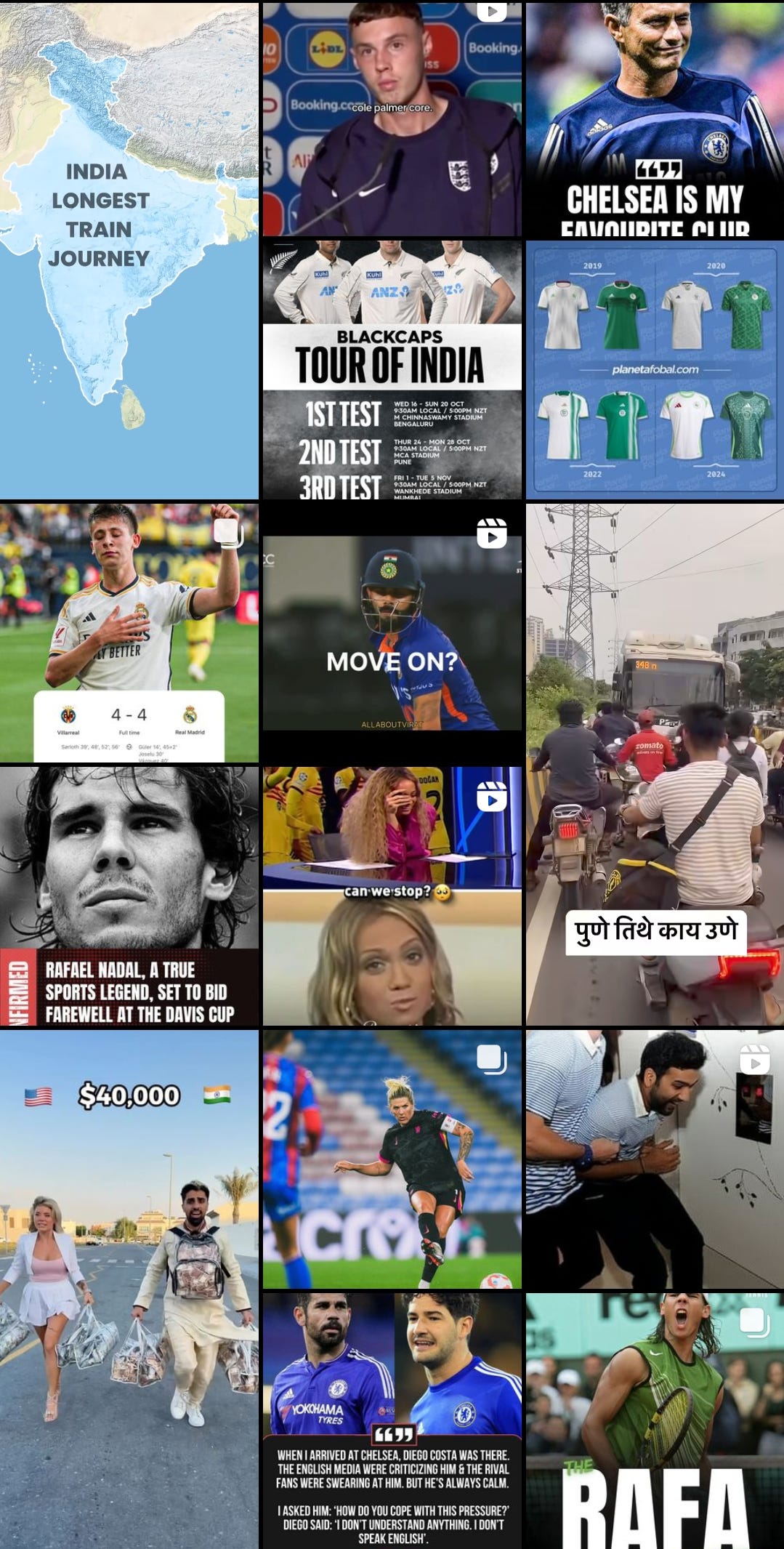Play the Cole Palmer core reel

click(x=392, y=120)
